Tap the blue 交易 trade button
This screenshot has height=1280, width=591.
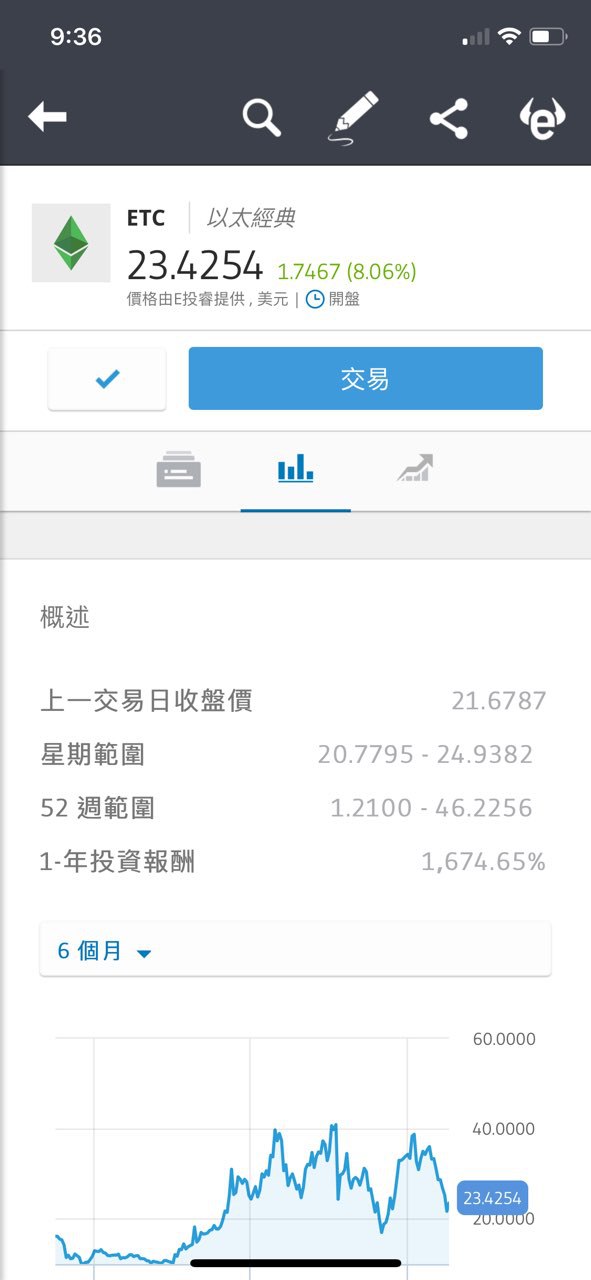point(365,379)
